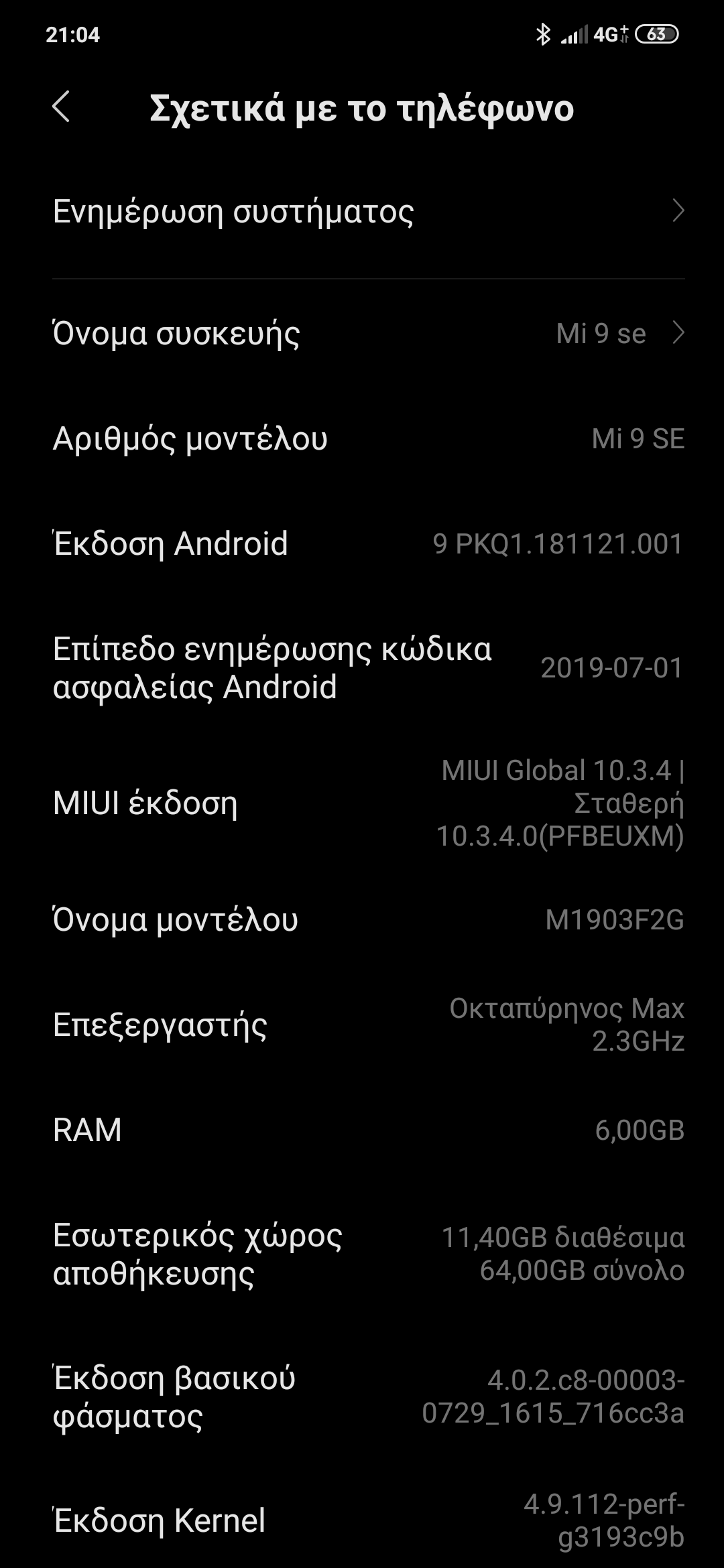Open Ενημέρωση συστήματος
The height and width of the screenshot is (1568, 724).
click(x=362, y=212)
